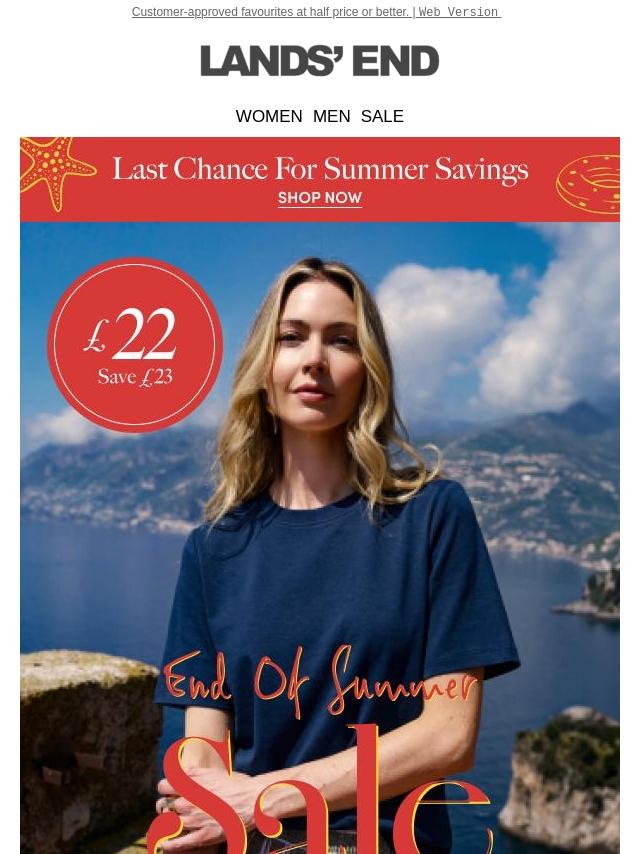The image size is (640, 854).
Task: Go to the WOMEN section
Action: (269, 116)
